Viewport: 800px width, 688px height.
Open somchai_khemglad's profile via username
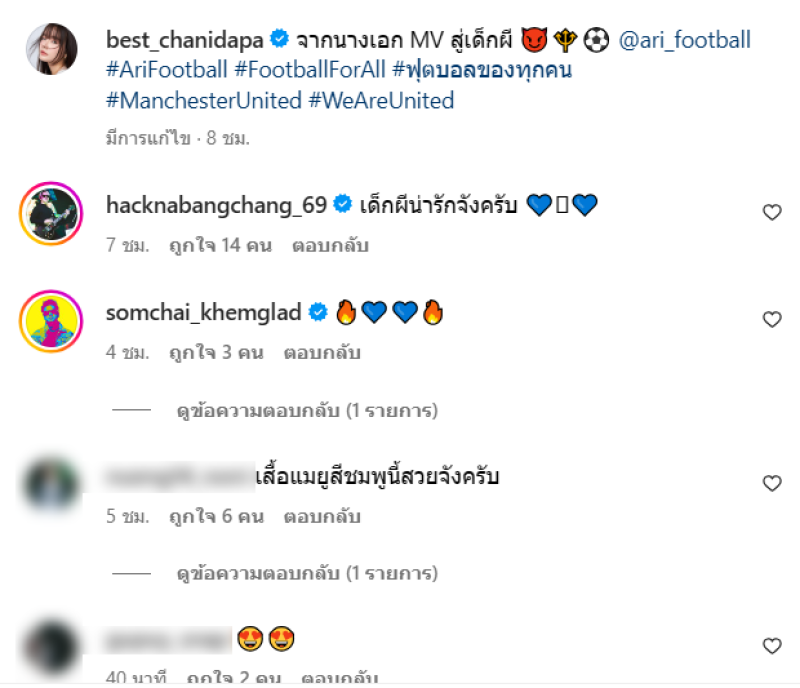203,313
